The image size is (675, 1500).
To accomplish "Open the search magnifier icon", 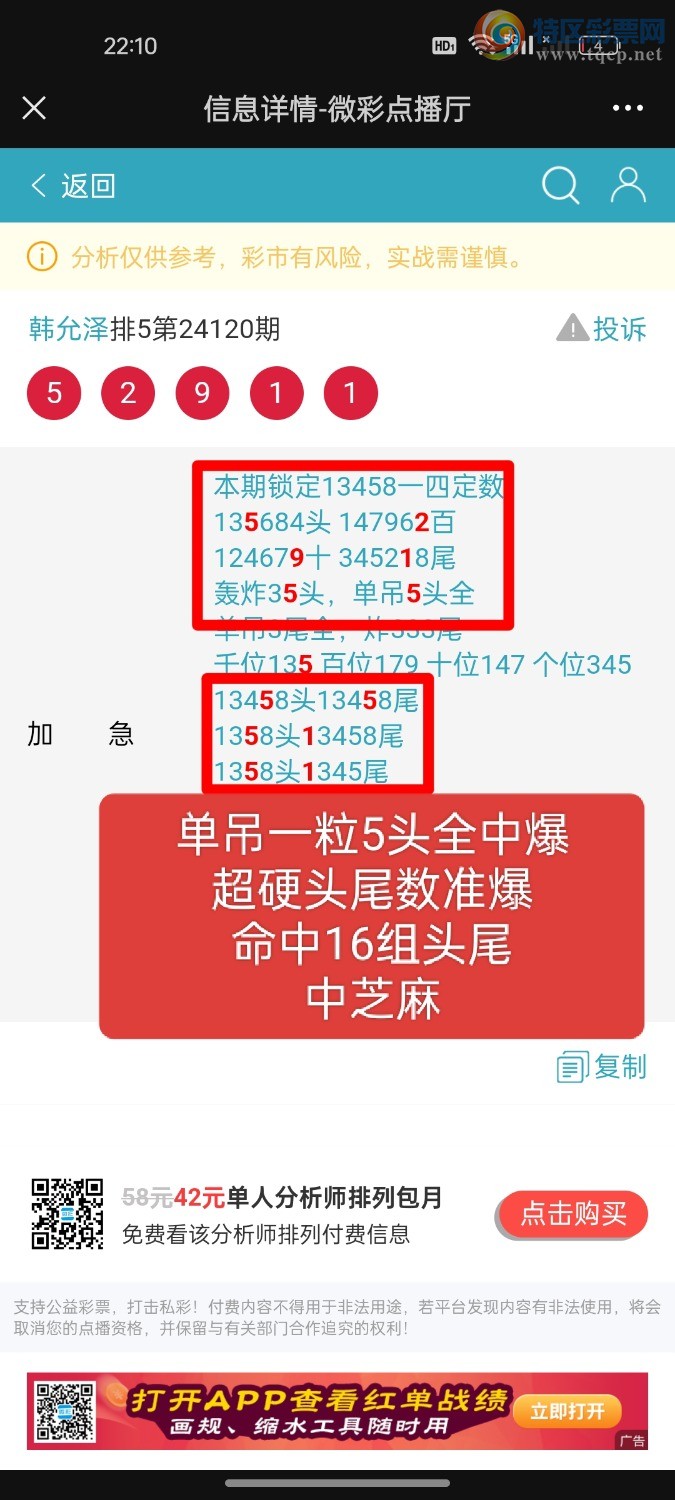I will tap(560, 185).
